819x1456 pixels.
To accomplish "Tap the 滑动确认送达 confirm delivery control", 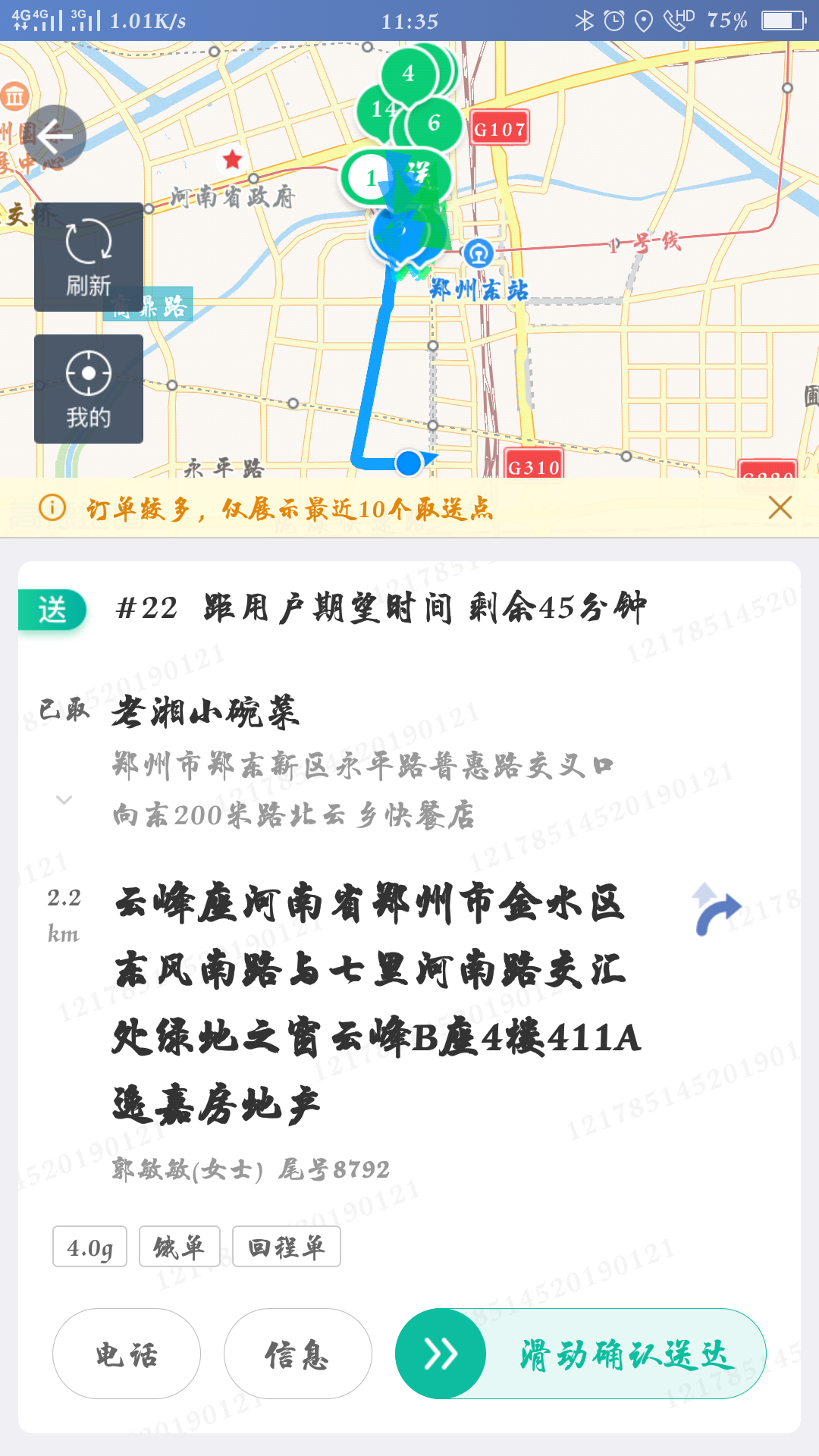I will pyautogui.click(x=441, y=1354).
